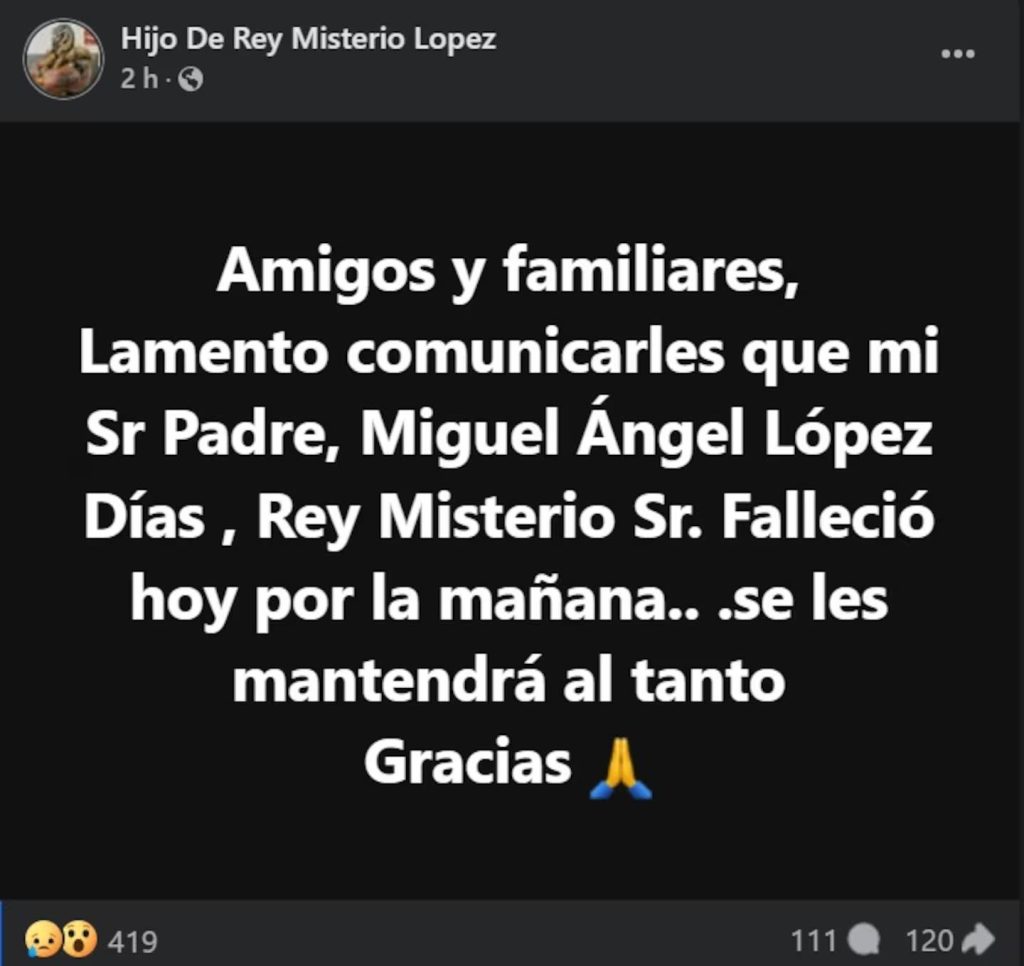Open the Hijo De Rey Misterio Lopez profile name
1024x966 pixels.
coord(308,40)
